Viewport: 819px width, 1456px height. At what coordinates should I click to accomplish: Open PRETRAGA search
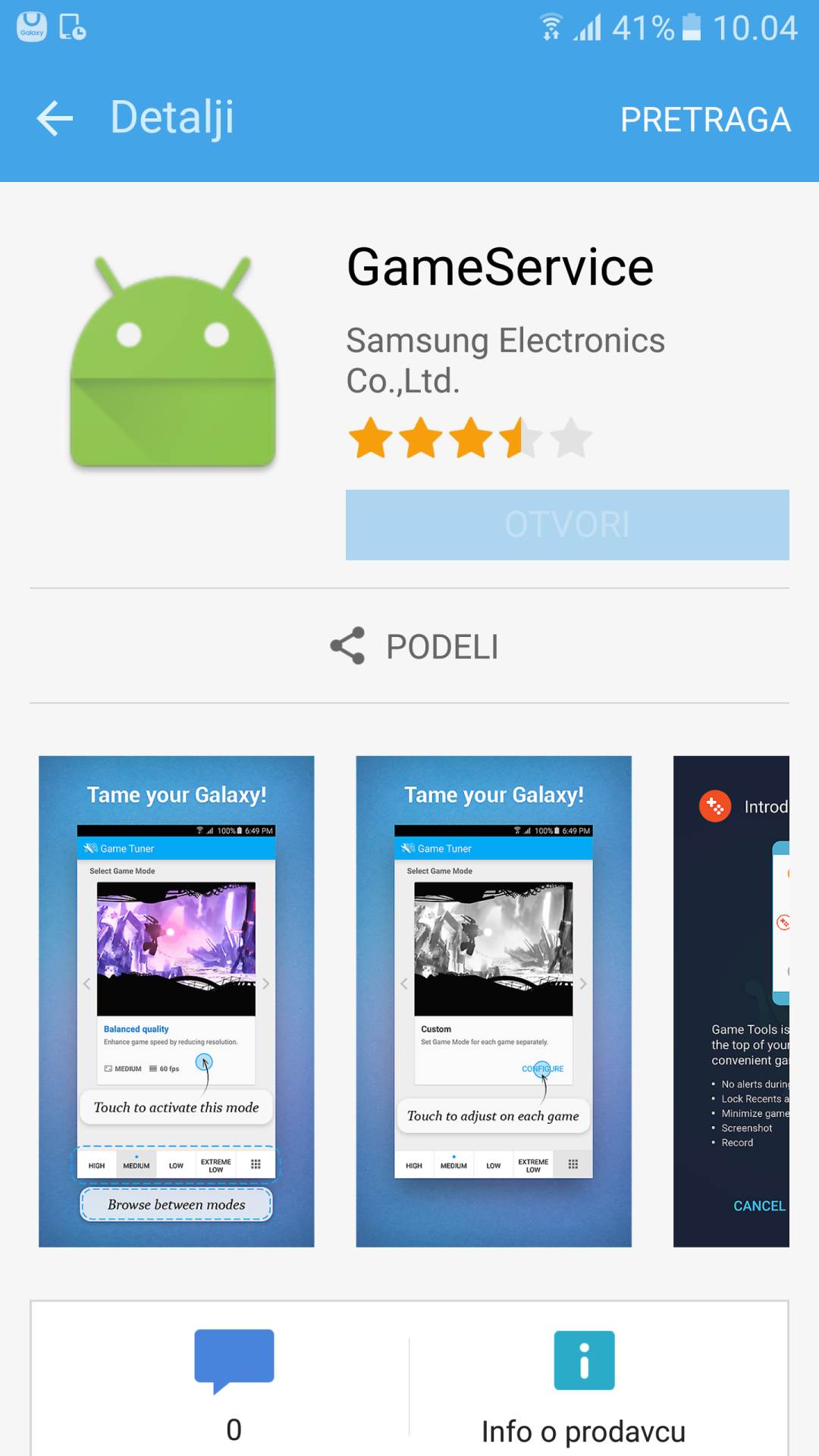tap(704, 120)
